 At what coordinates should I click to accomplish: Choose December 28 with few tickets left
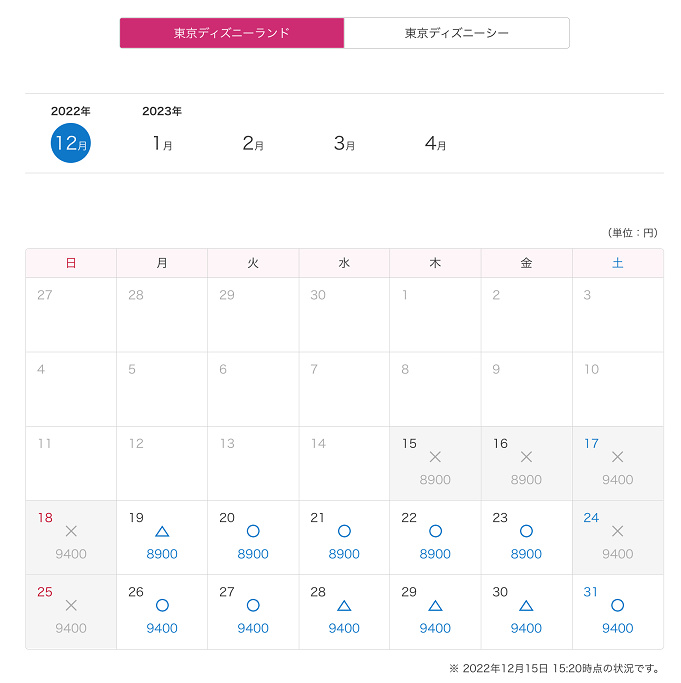[344, 612]
